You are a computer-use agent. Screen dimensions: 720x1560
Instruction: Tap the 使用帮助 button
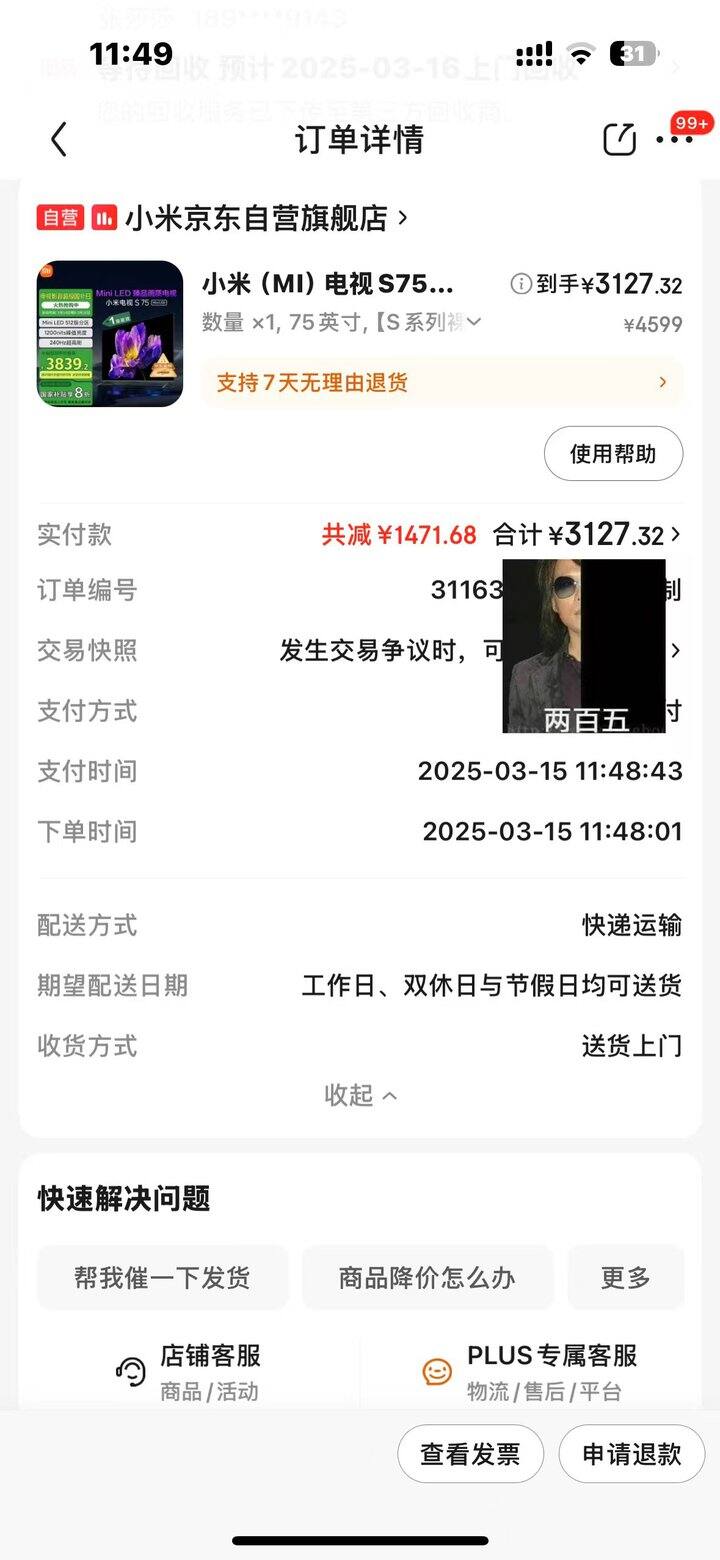coord(613,453)
